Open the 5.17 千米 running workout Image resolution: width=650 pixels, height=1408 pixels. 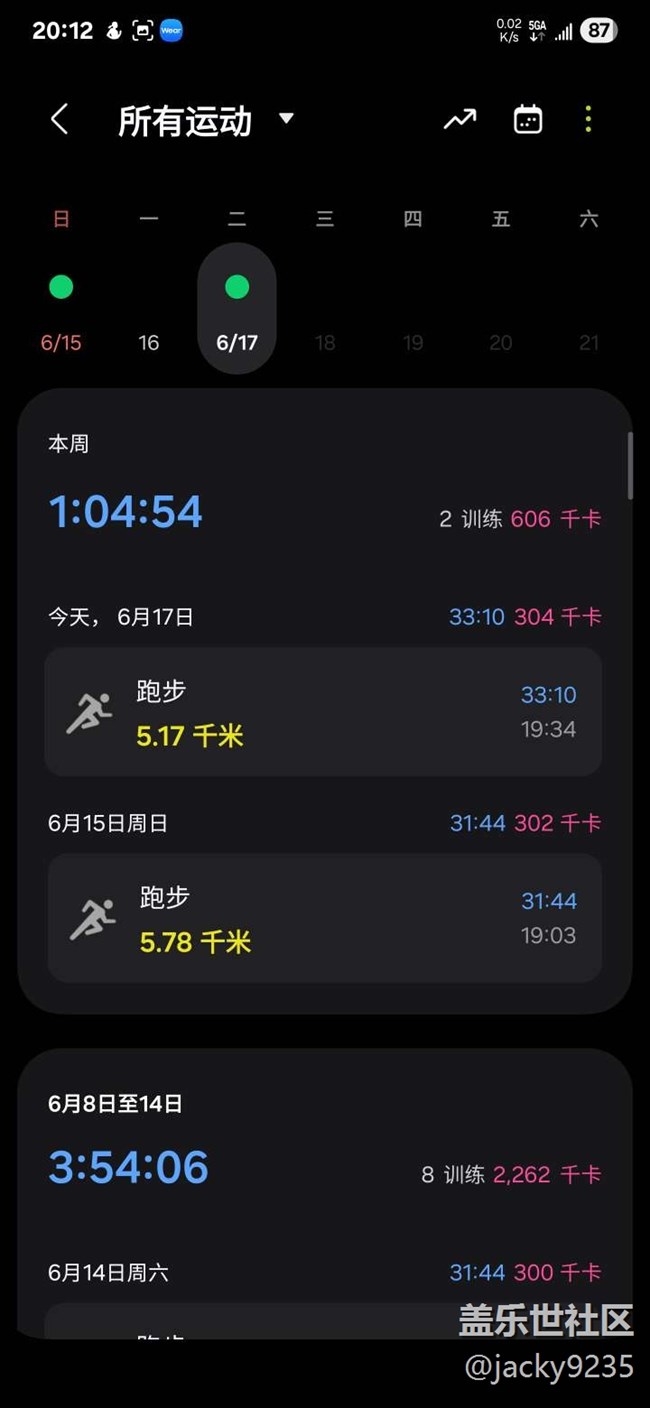point(323,712)
